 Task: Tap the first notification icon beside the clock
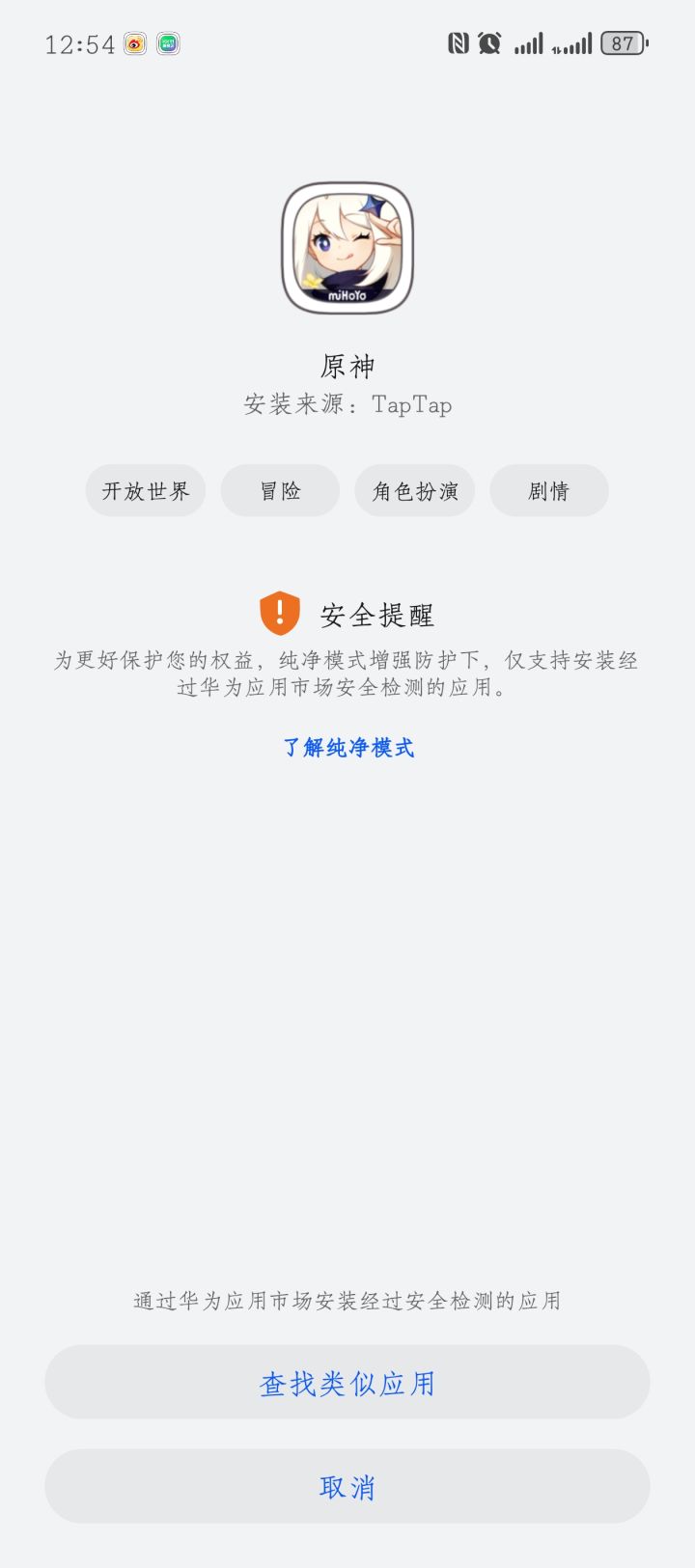tap(134, 43)
